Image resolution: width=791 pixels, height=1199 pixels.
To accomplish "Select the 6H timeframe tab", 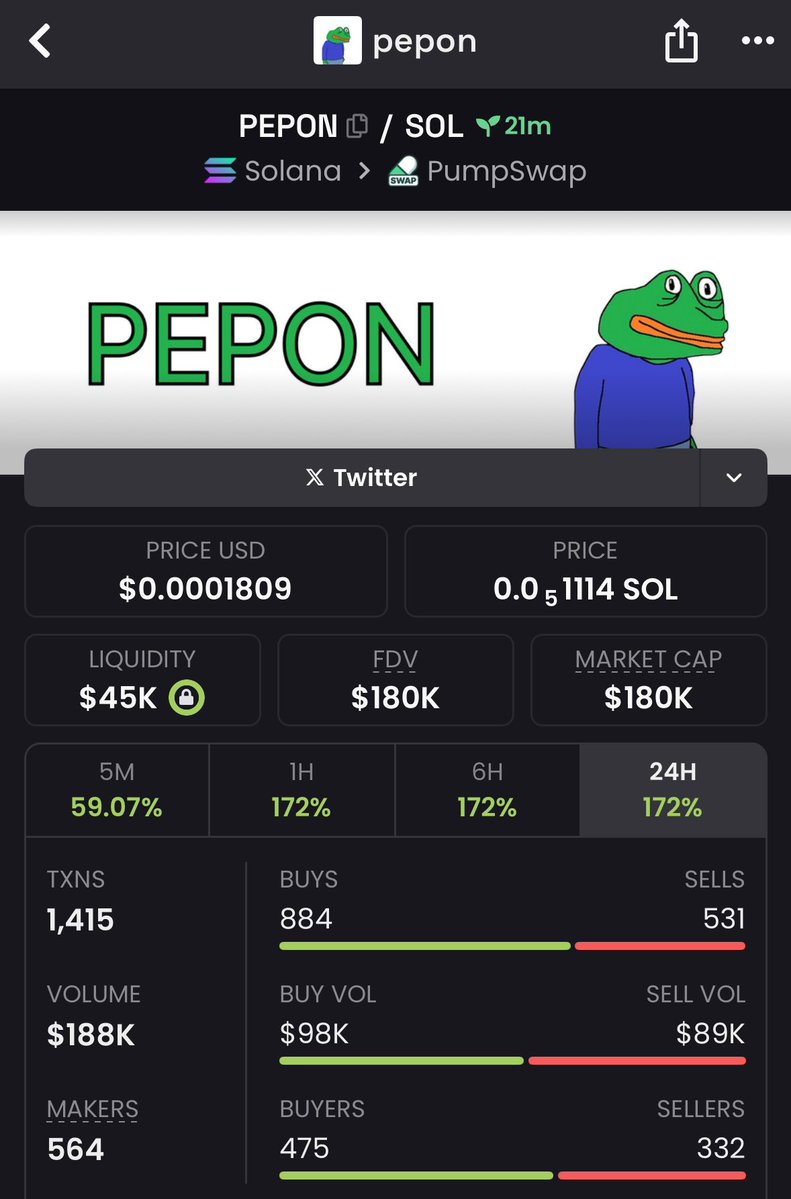I will click(487, 789).
